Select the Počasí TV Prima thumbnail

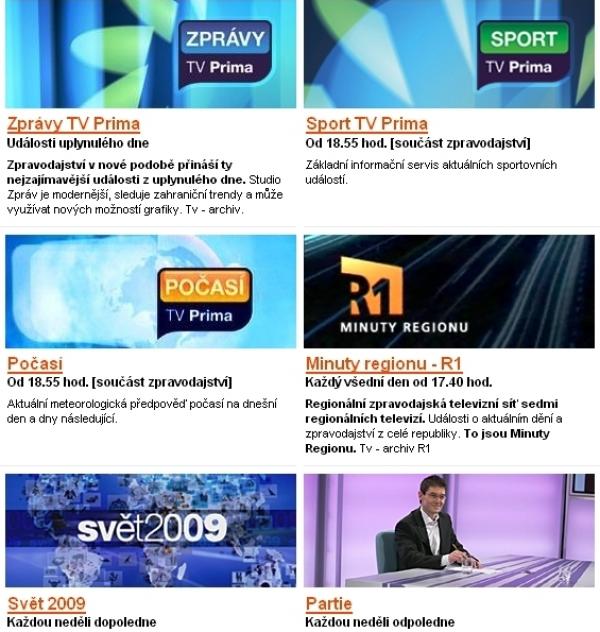click(151, 291)
